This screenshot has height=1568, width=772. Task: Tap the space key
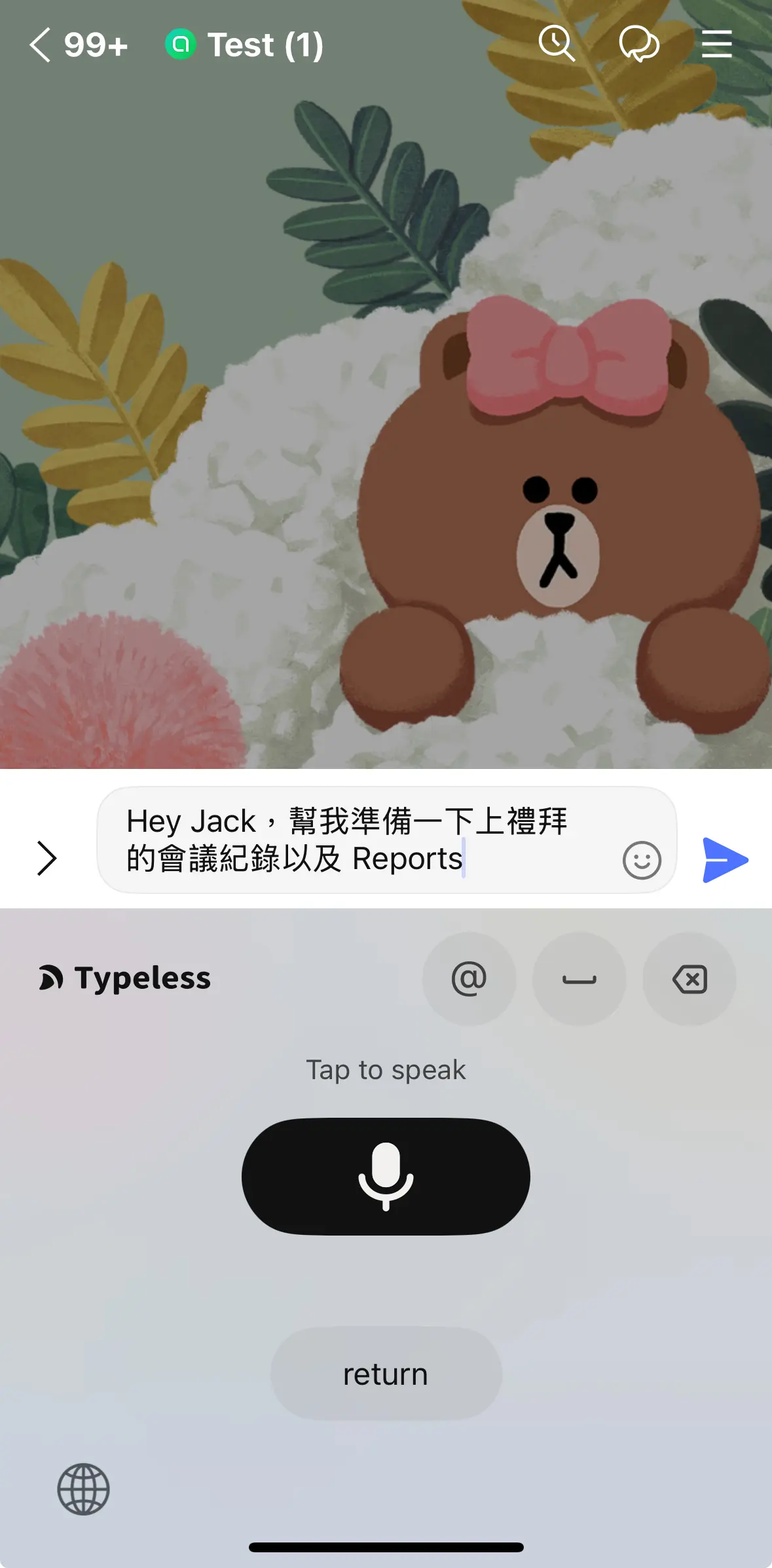pos(579,979)
